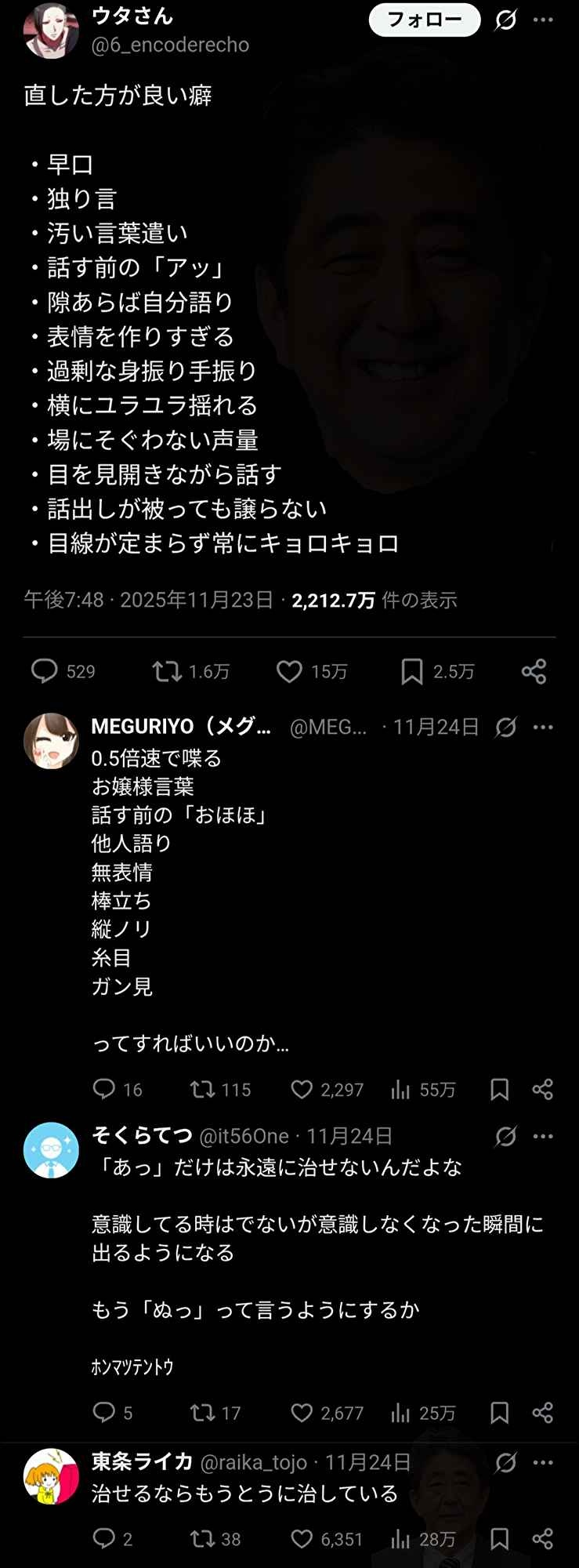Open more options on 東条ライカ's reply
579x1568 pixels.
tap(543, 1463)
